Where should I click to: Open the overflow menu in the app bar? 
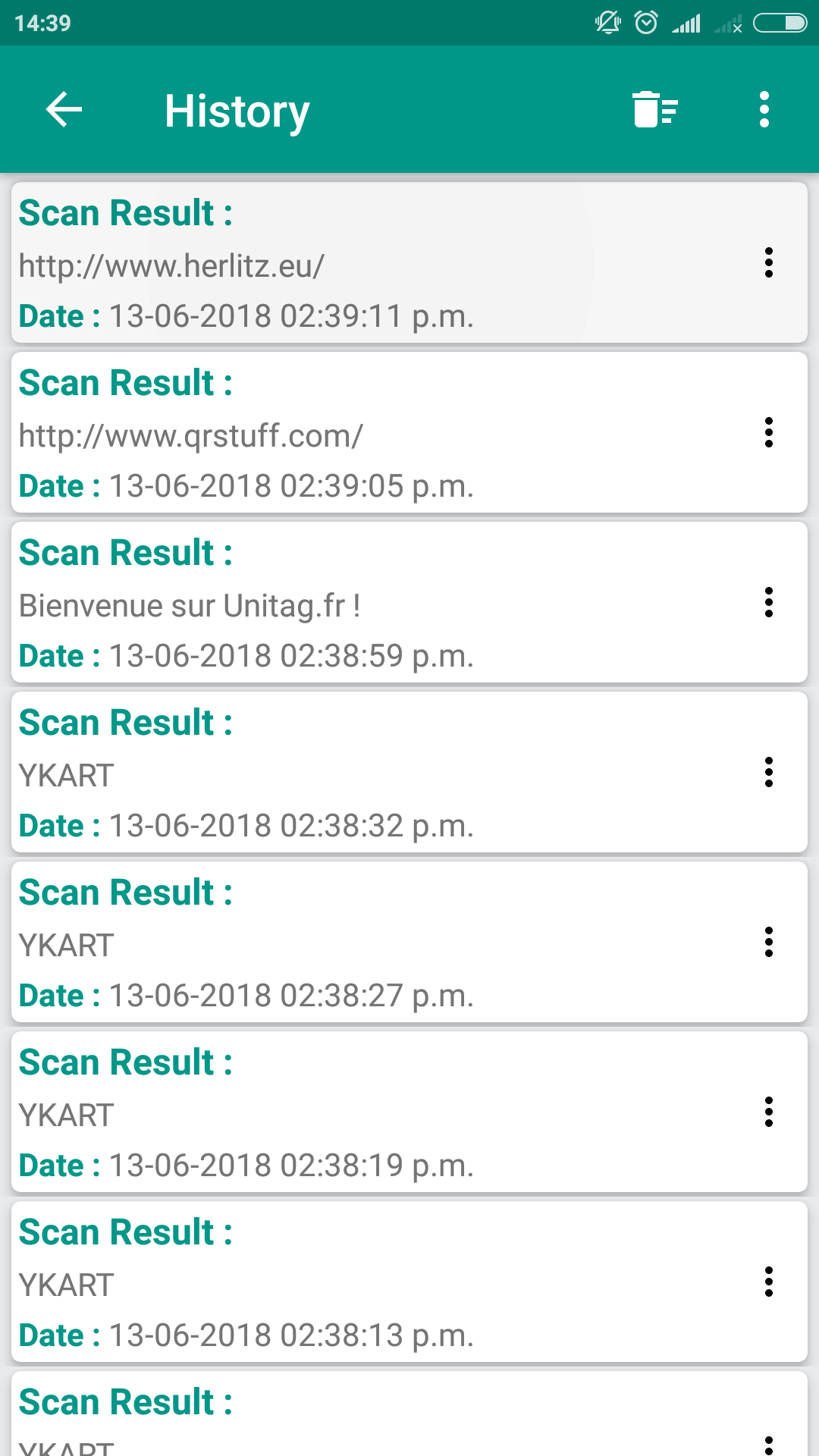[764, 110]
